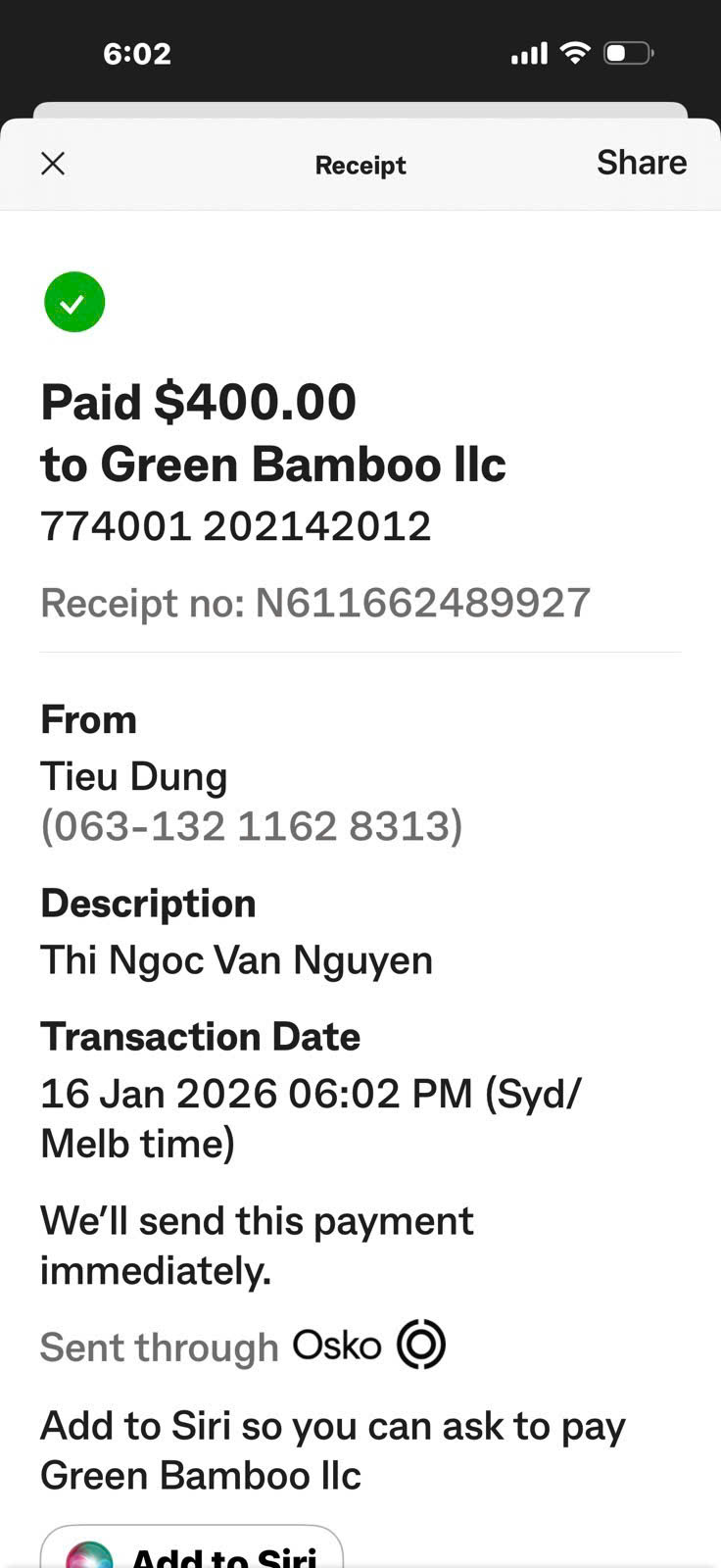Share this payment receipt
721x1568 pixels.
(641, 163)
